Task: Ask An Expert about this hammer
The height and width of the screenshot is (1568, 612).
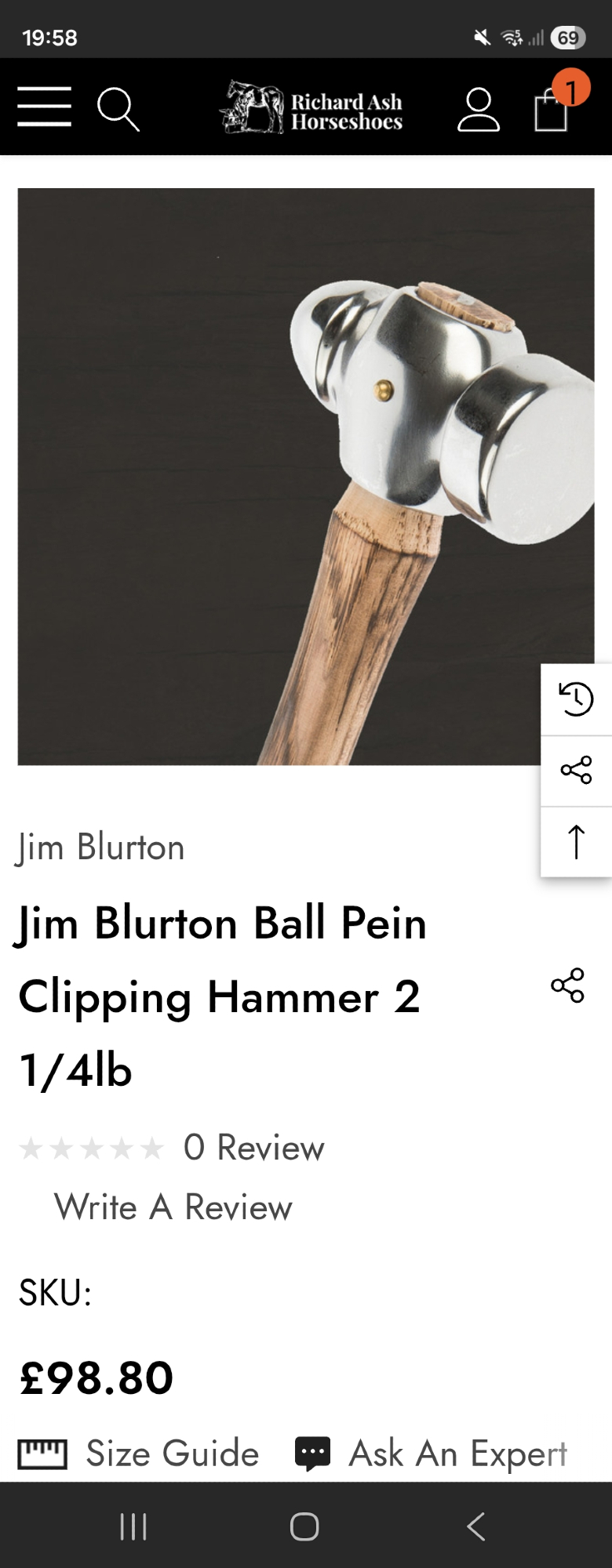Action: tap(431, 1454)
